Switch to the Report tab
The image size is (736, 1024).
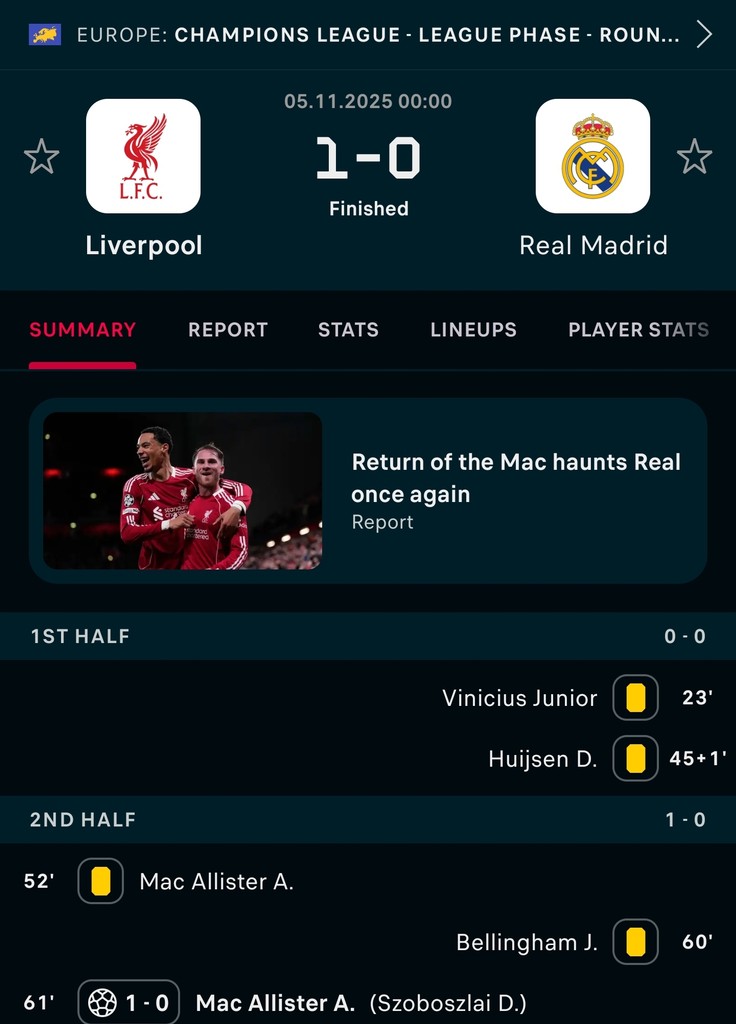click(x=228, y=330)
